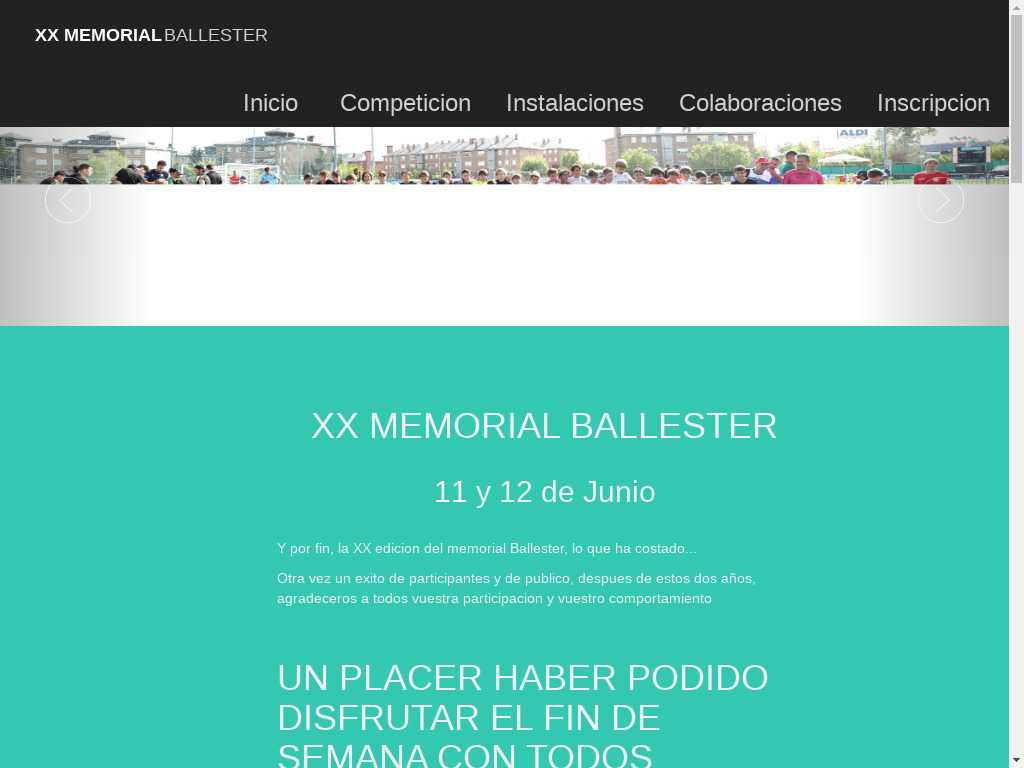Image resolution: width=1024 pixels, height=768 pixels.
Task: Switch to the Colaboraciones page
Action: point(760,103)
